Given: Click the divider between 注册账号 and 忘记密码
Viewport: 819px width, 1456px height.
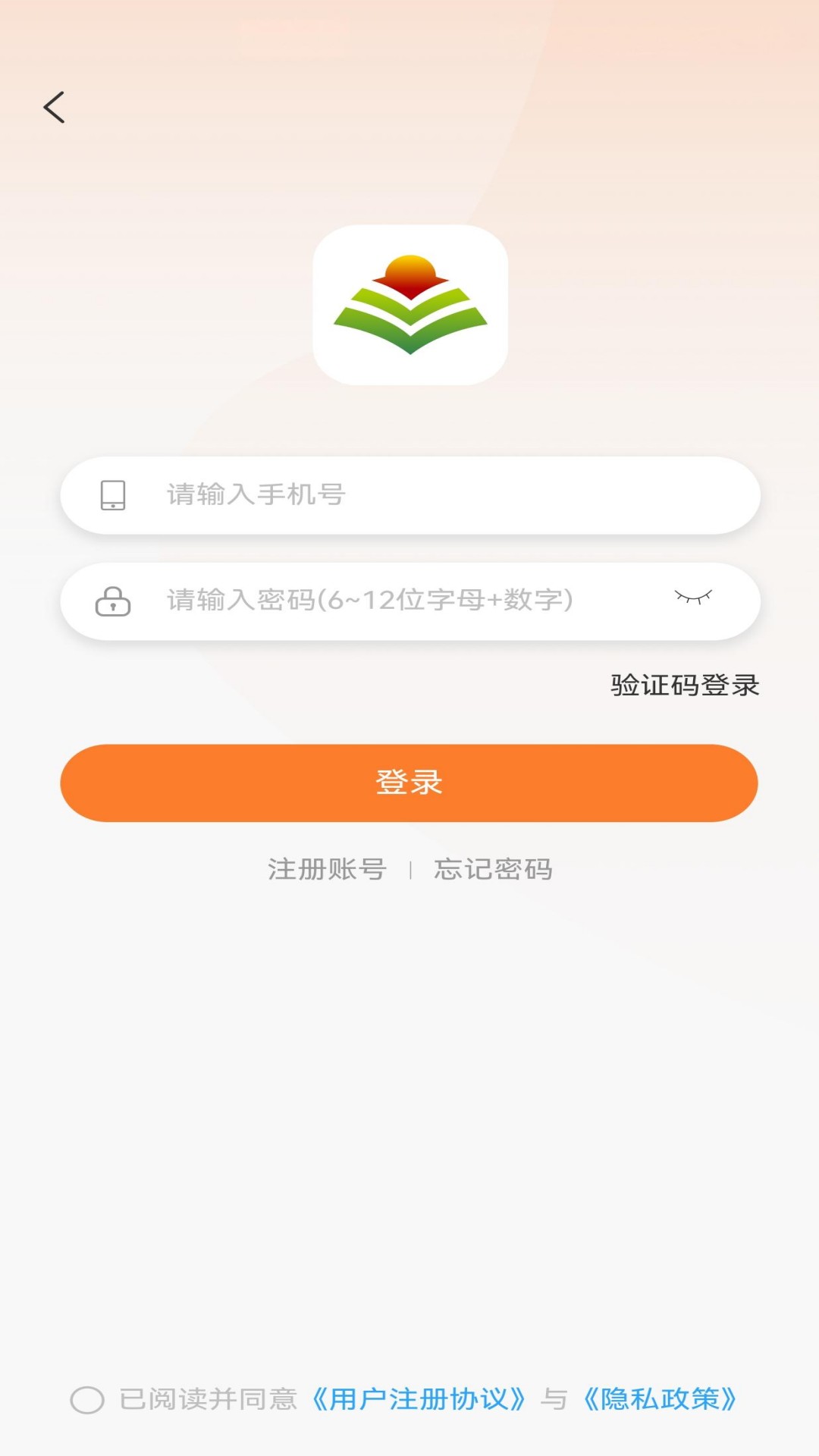Looking at the screenshot, I should (x=410, y=870).
